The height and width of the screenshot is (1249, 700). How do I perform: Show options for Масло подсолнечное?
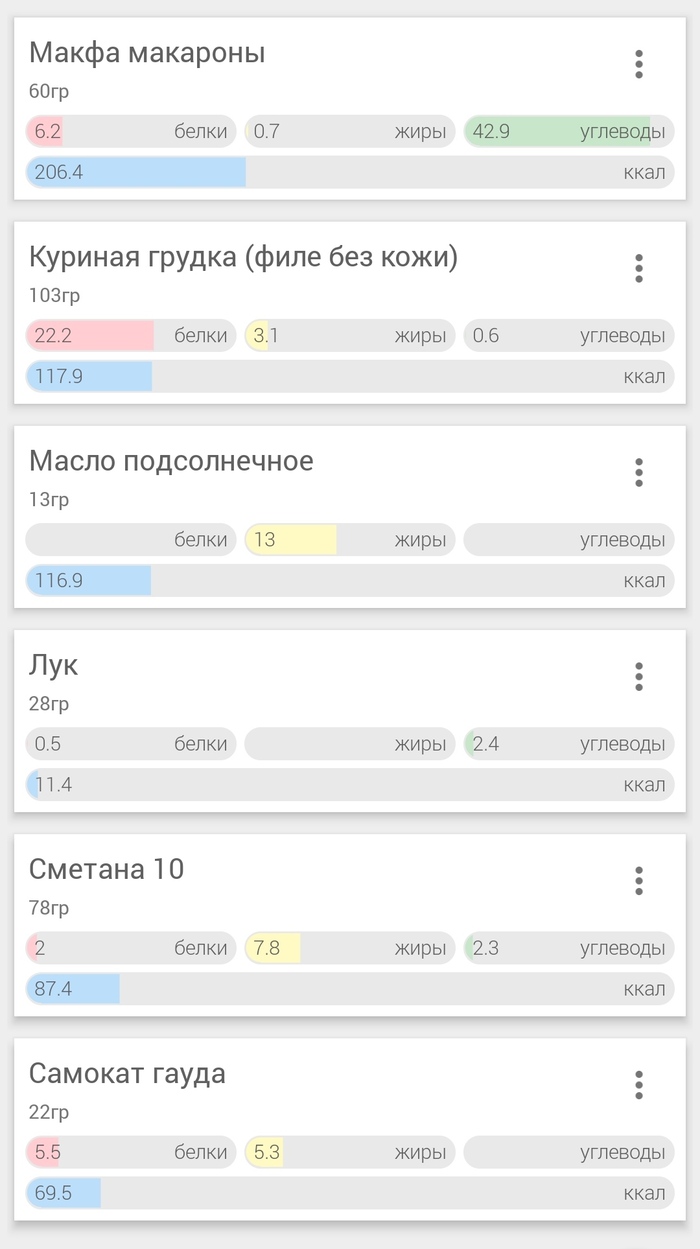click(639, 472)
